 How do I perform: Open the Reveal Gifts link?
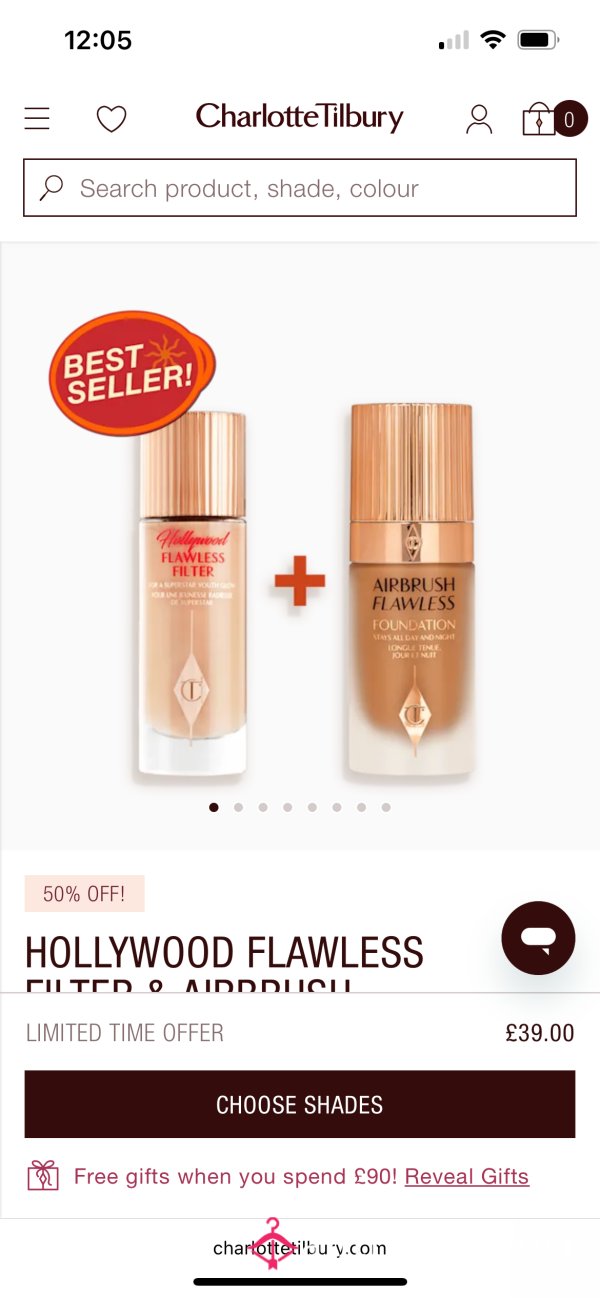[x=467, y=1176]
